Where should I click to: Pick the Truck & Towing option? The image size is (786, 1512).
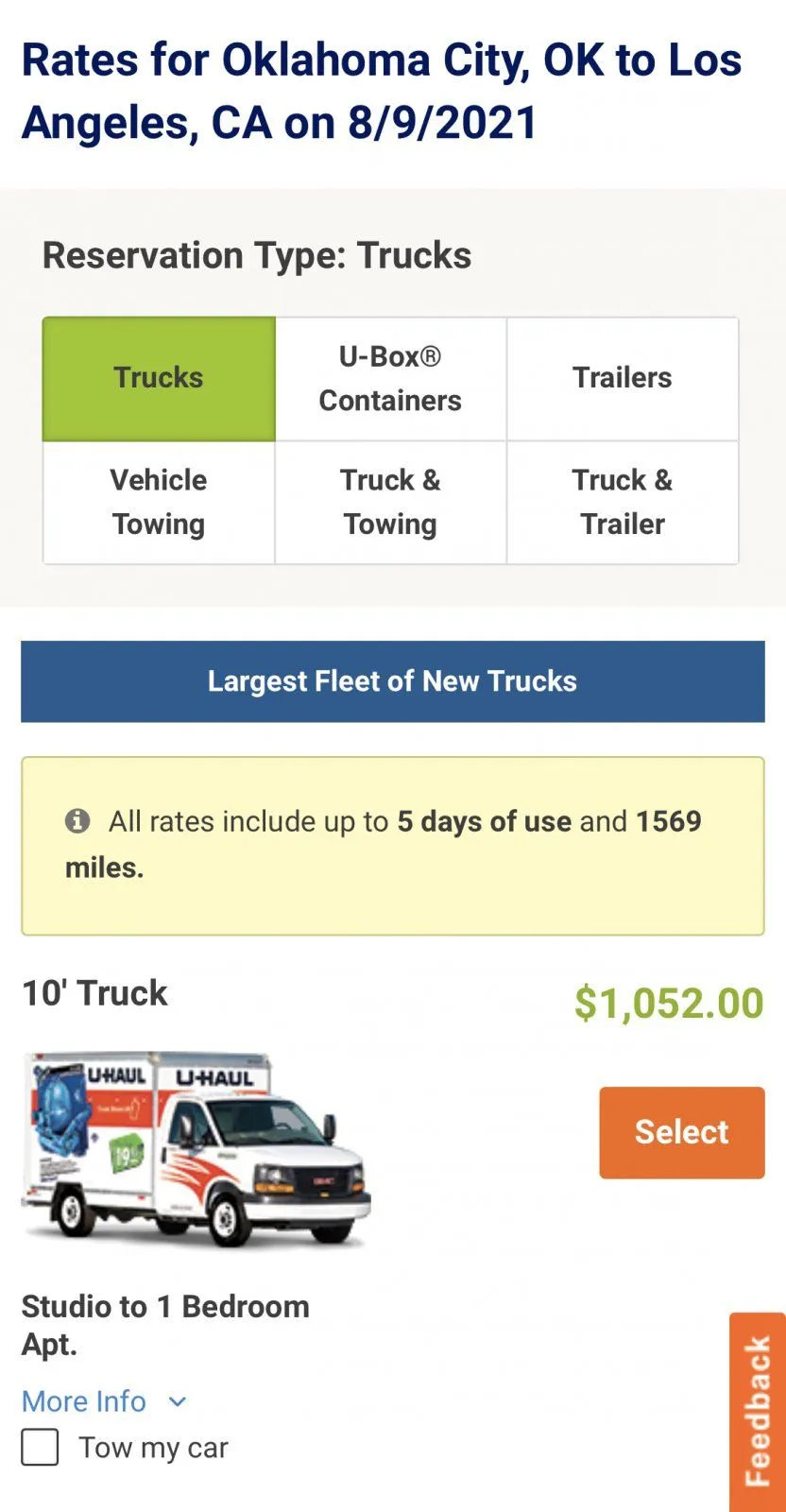pos(390,502)
